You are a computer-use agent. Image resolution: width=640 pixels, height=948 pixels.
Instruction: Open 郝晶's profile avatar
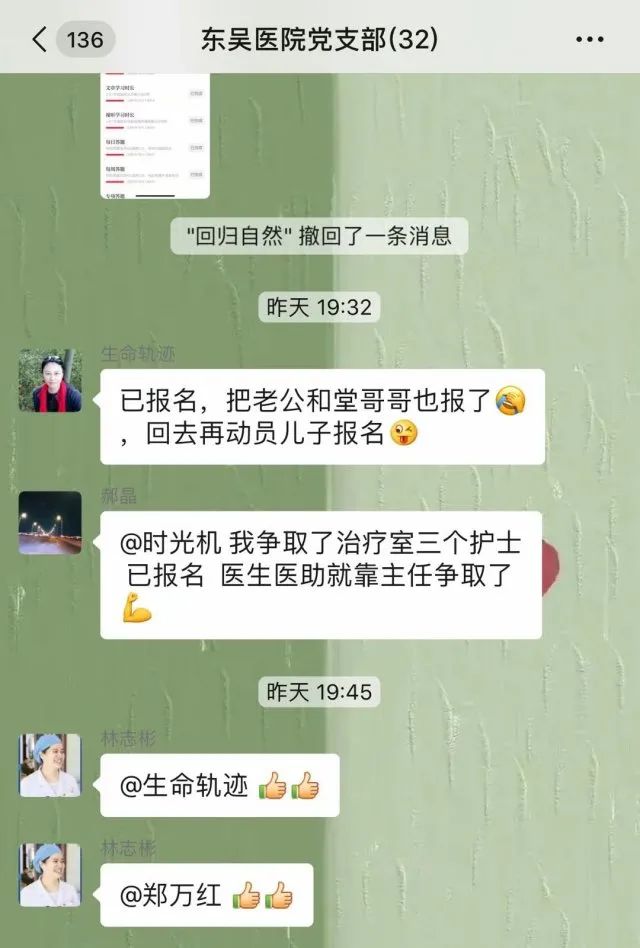(x=49, y=522)
